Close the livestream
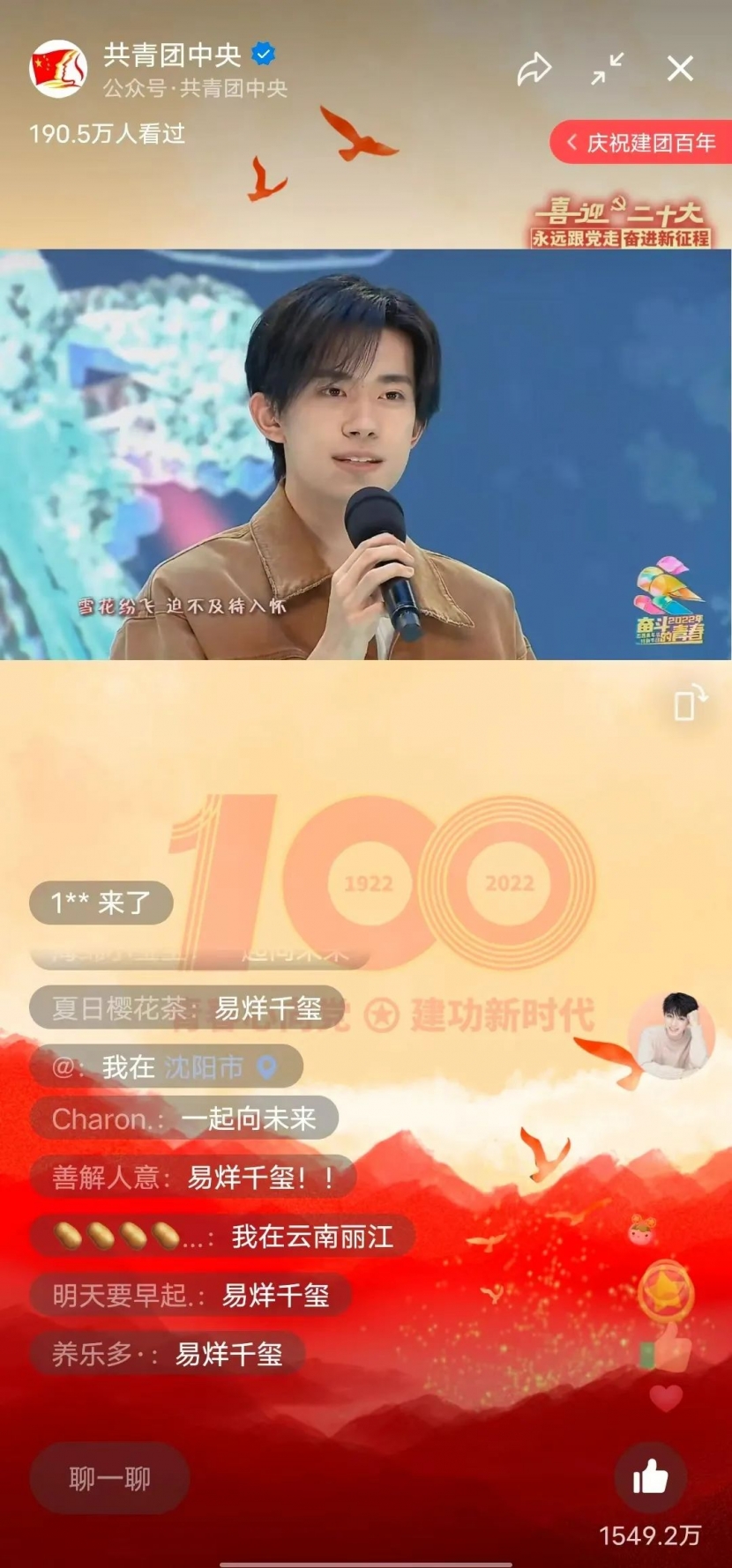Viewport: 732px width, 1568px height. pos(680,68)
